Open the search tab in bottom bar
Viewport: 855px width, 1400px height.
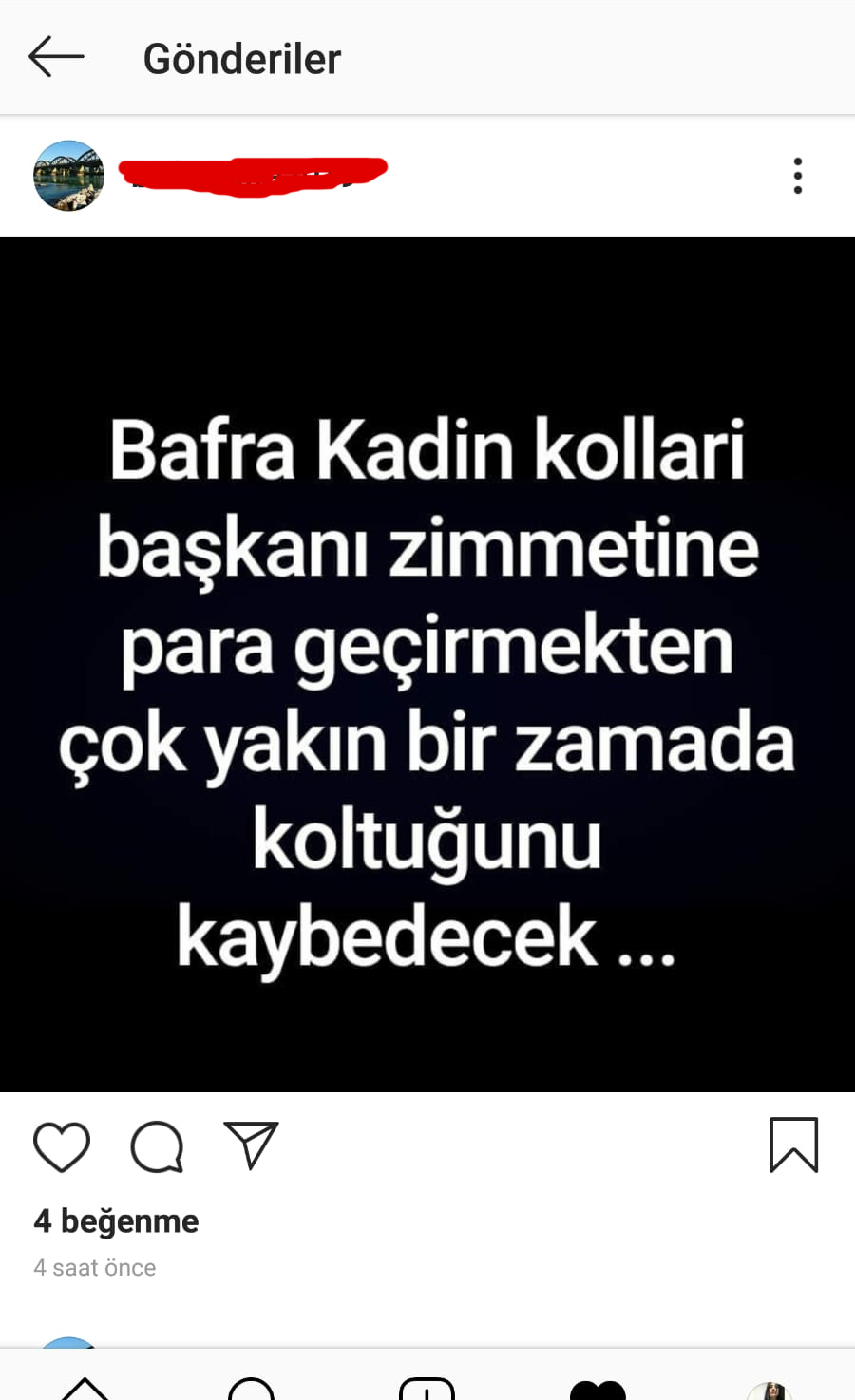pos(252,1388)
